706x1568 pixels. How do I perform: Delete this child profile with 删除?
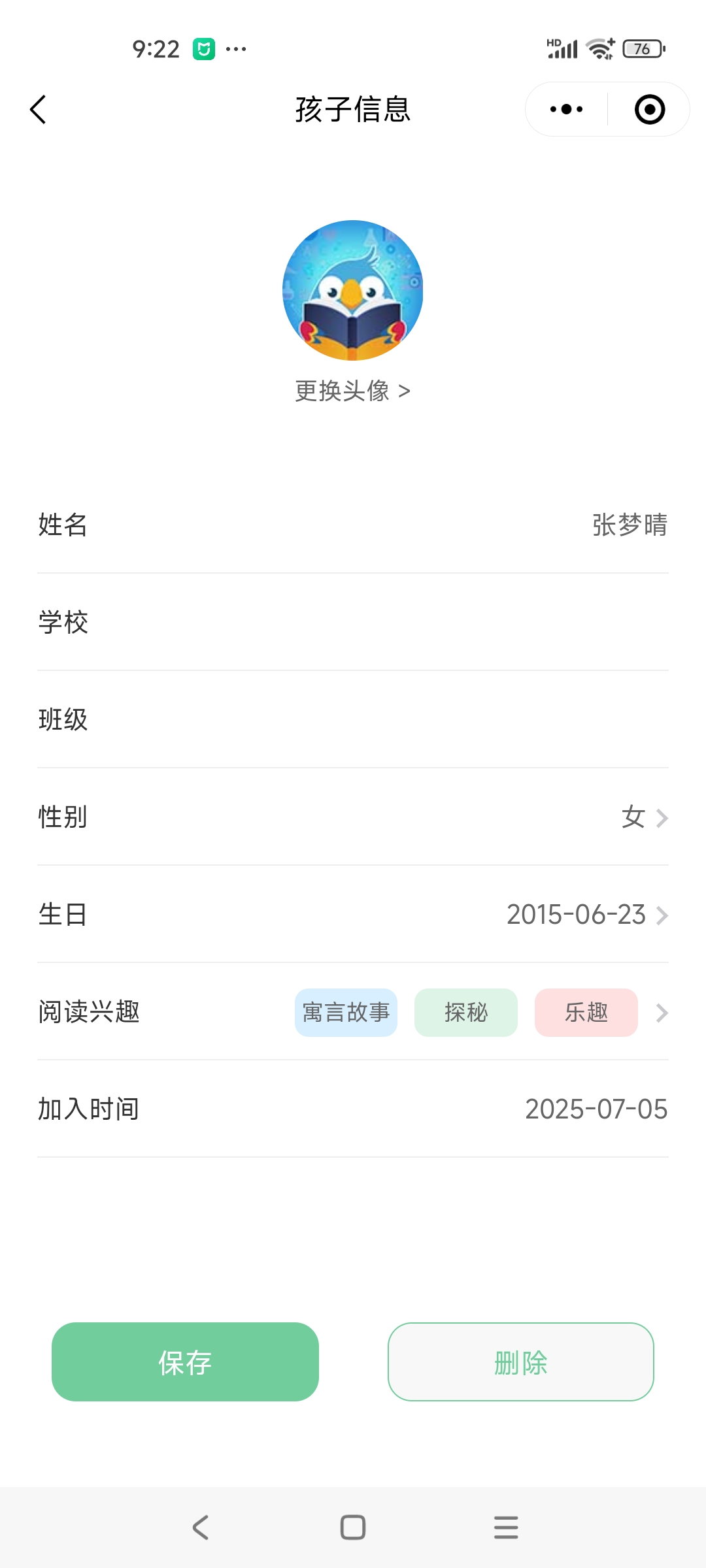point(521,1362)
